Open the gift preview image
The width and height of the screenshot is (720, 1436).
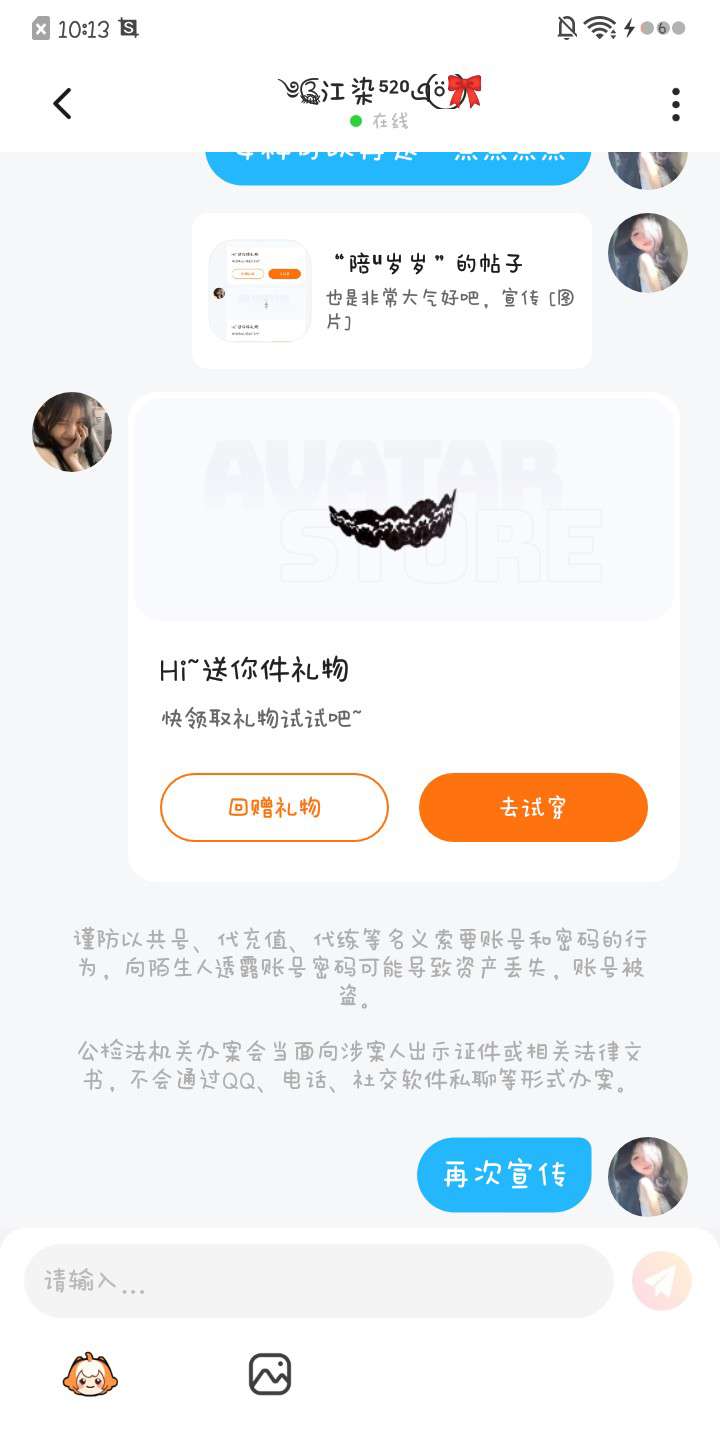(404, 512)
